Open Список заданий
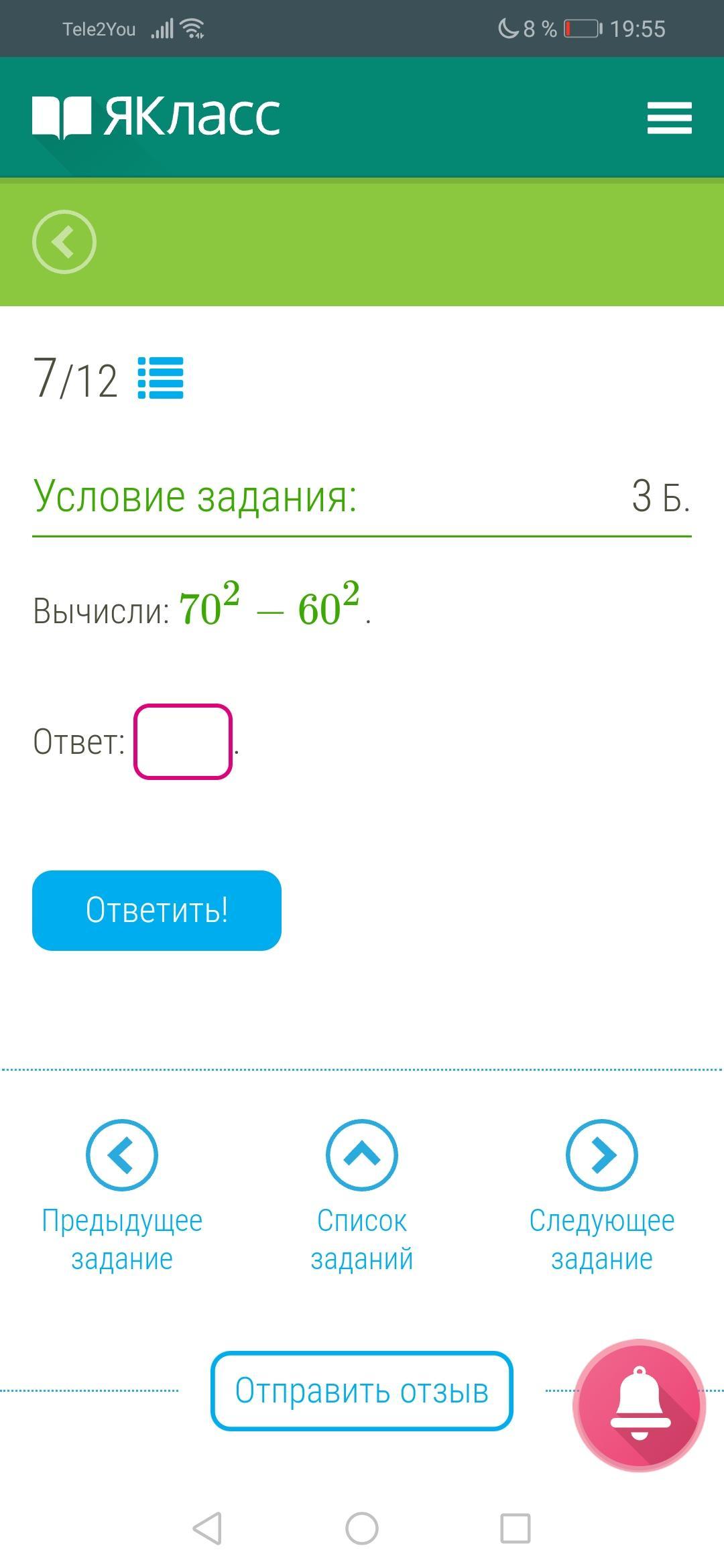Viewport: 724px width, 1568px height. point(362,1155)
